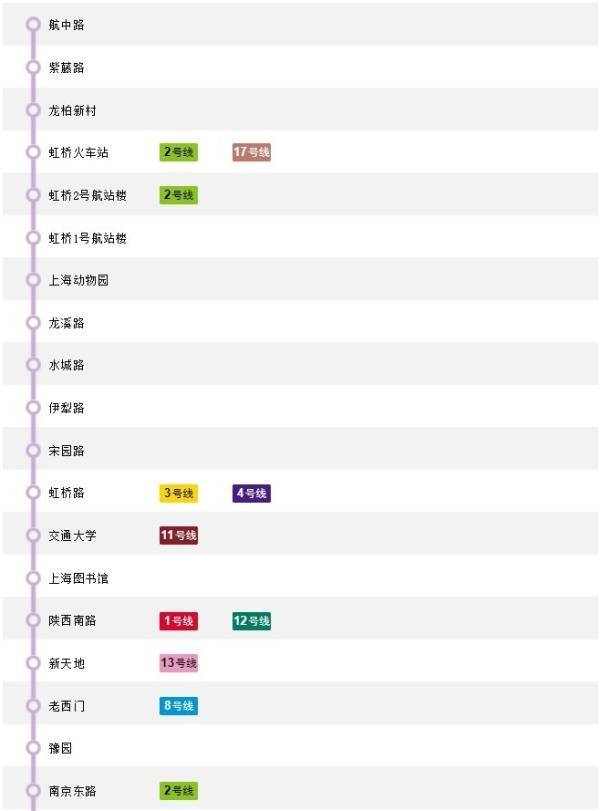Select 豫园 station
600x811 pixels.
[x=61, y=748]
